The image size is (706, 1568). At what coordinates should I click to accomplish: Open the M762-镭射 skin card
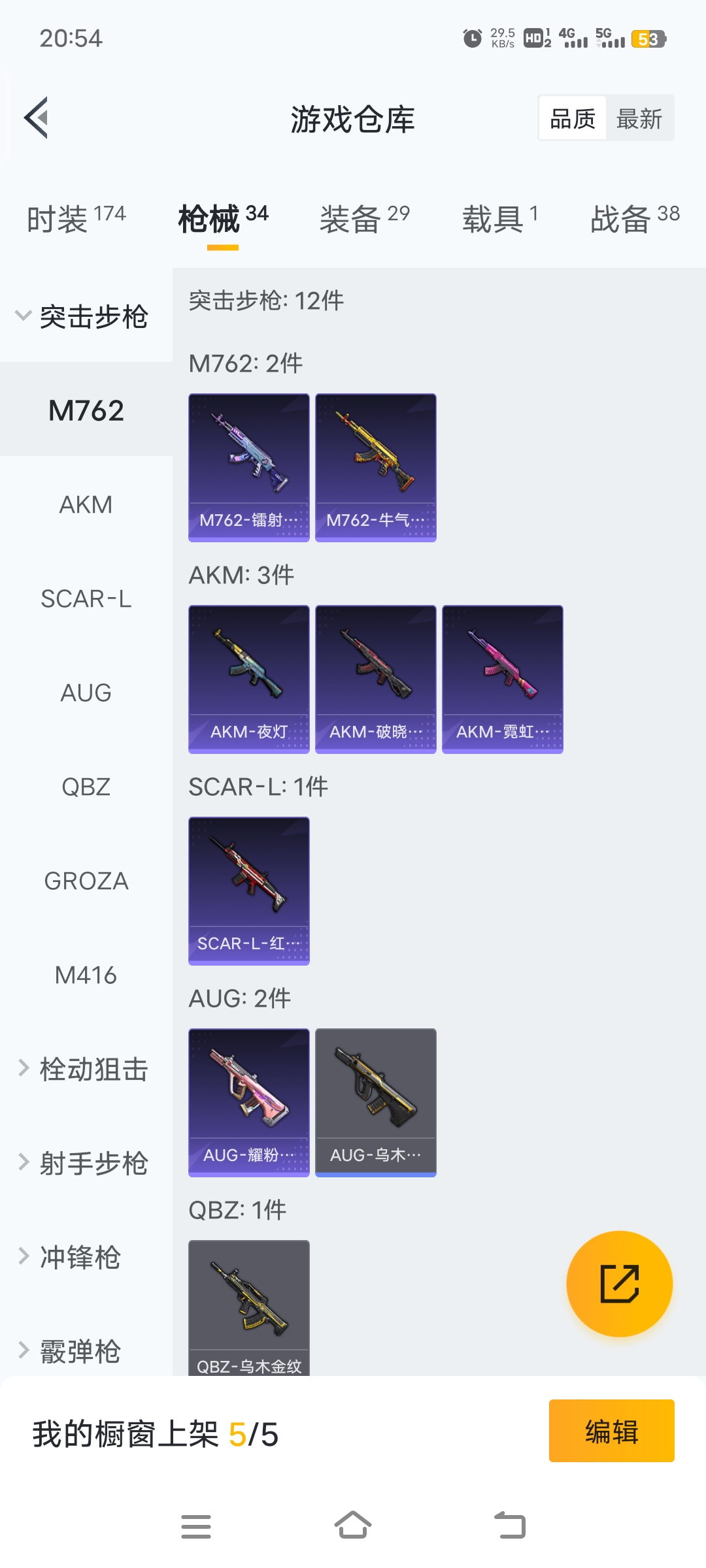coord(248,467)
